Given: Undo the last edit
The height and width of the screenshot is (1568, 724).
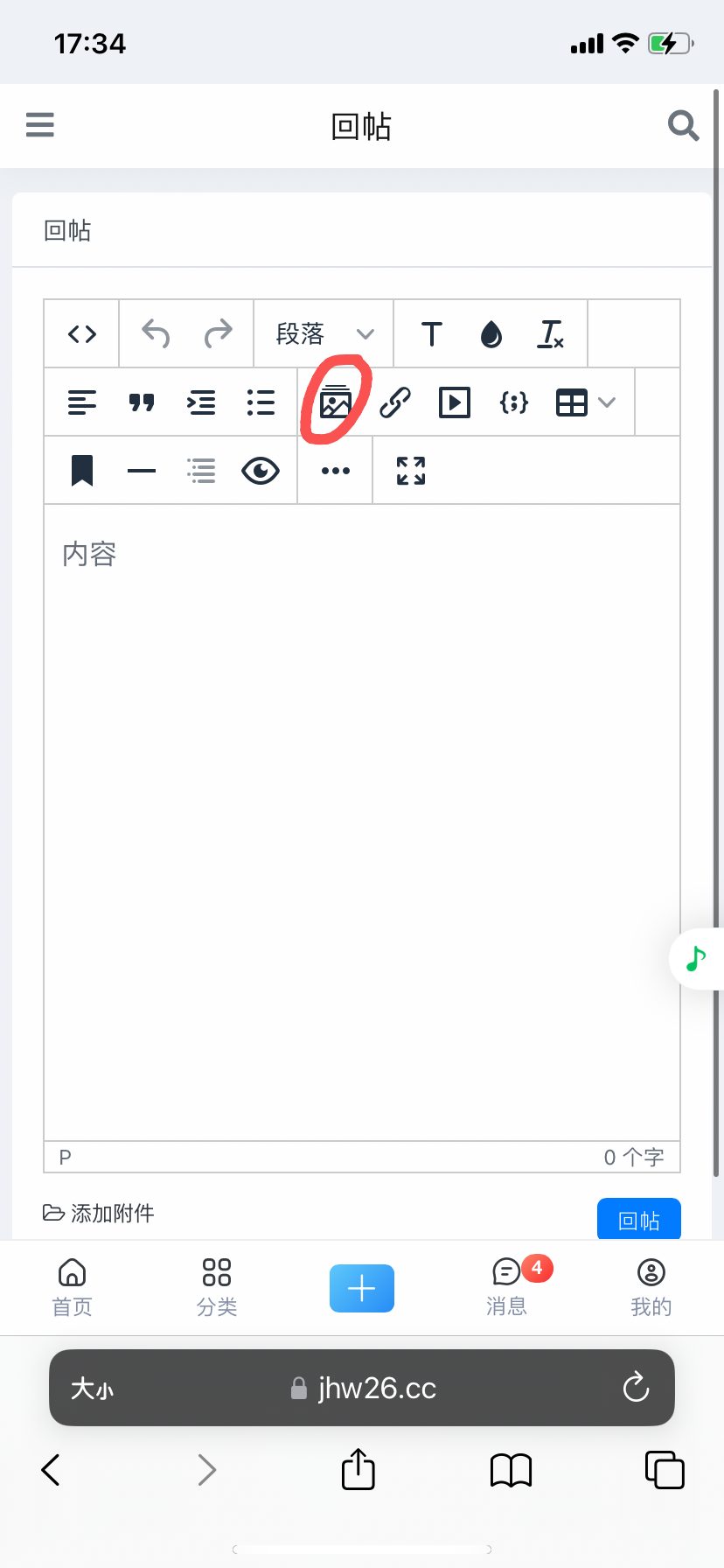Looking at the screenshot, I should [x=156, y=334].
